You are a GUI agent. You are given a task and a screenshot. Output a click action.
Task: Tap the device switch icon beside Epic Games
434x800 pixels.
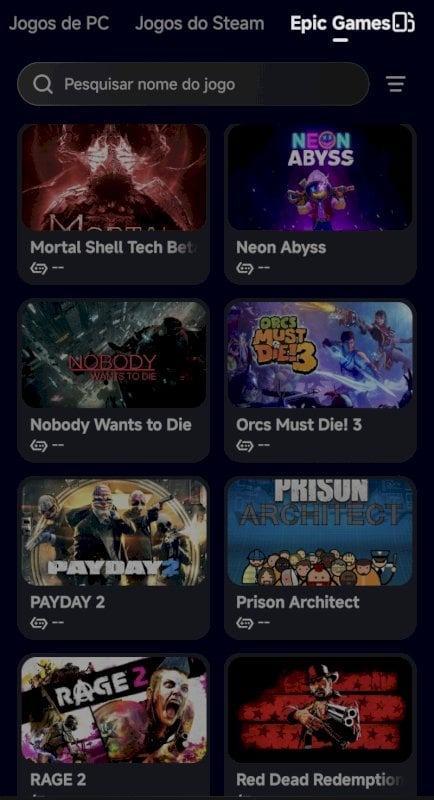coord(403,23)
